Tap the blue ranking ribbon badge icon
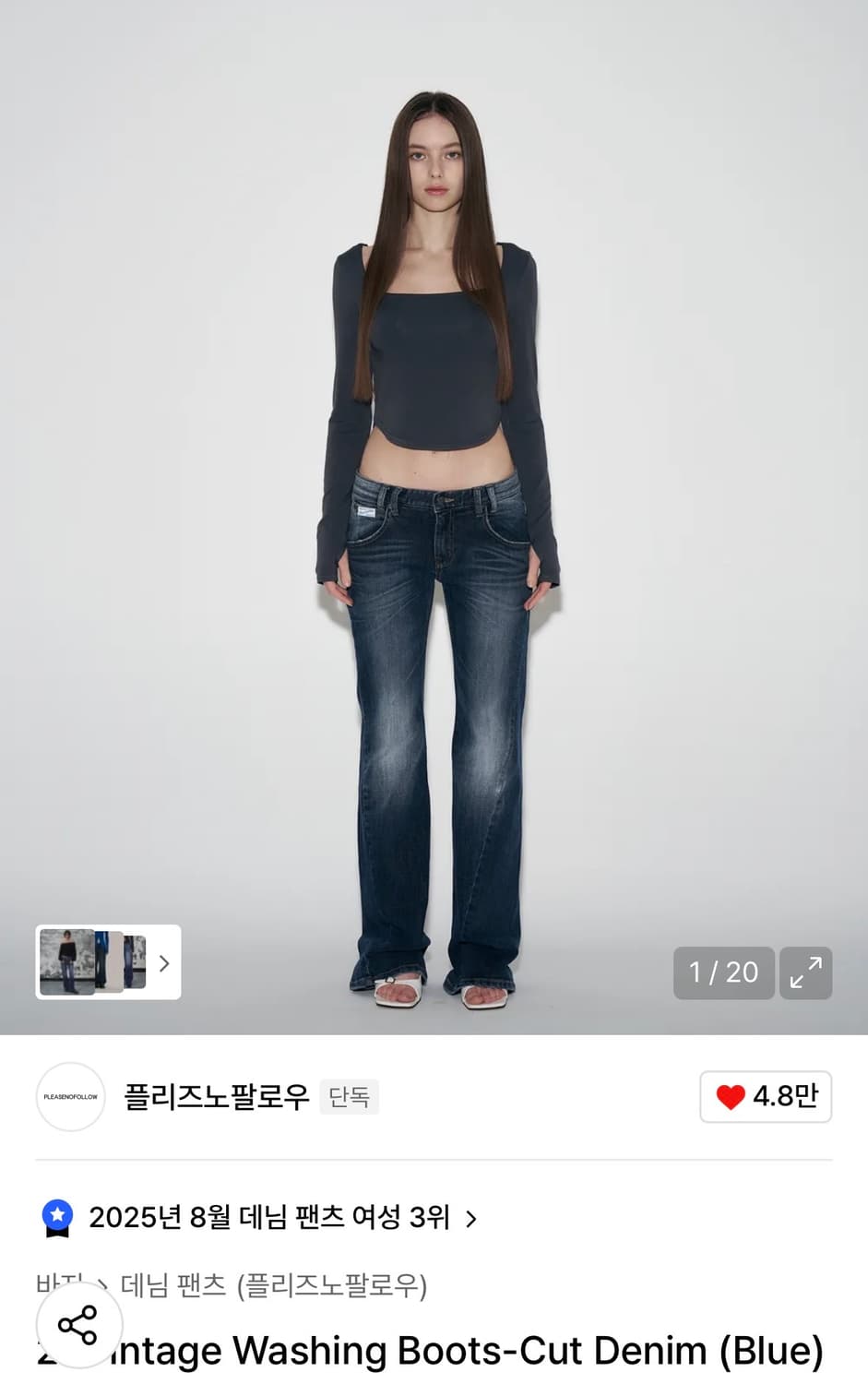The width and height of the screenshot is (868, 1384). pos(59,1218)
